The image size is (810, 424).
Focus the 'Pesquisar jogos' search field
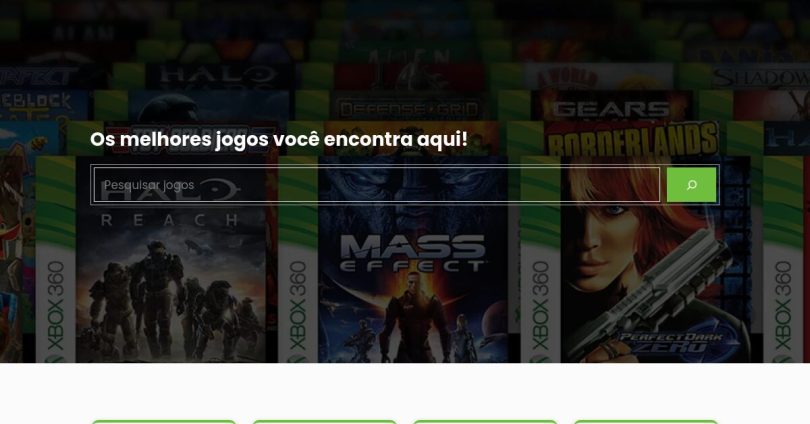point(377,185)
